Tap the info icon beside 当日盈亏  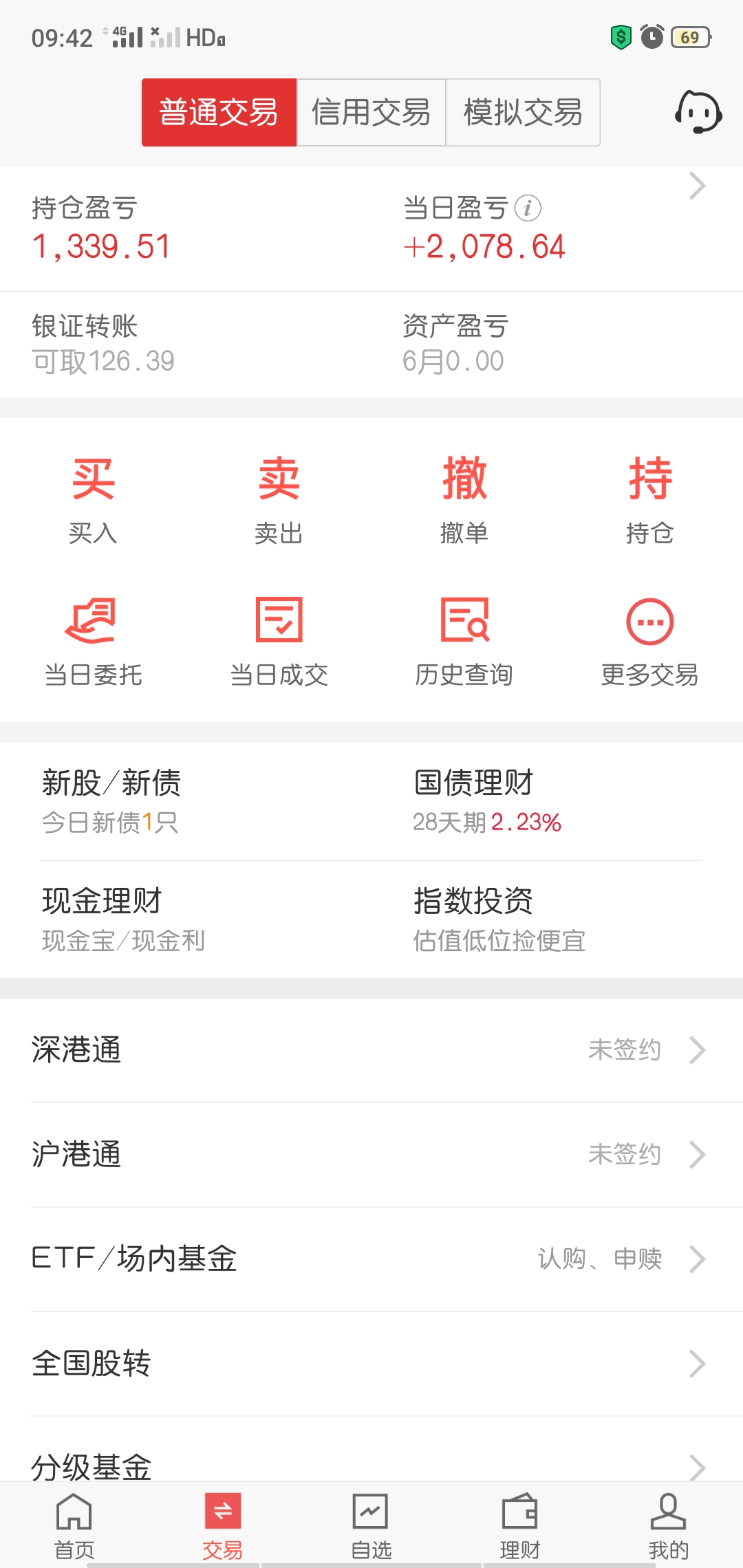tap(528, 208)
